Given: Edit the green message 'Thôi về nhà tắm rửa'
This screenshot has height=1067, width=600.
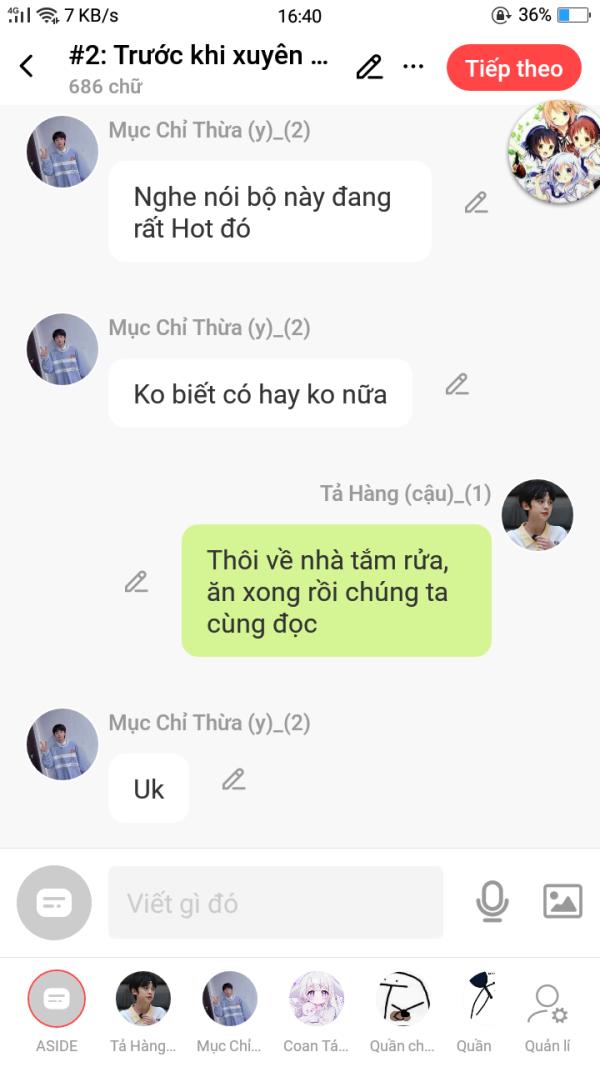Looking at the screenshot, I should pyautogui.click(x=136, y=582).
